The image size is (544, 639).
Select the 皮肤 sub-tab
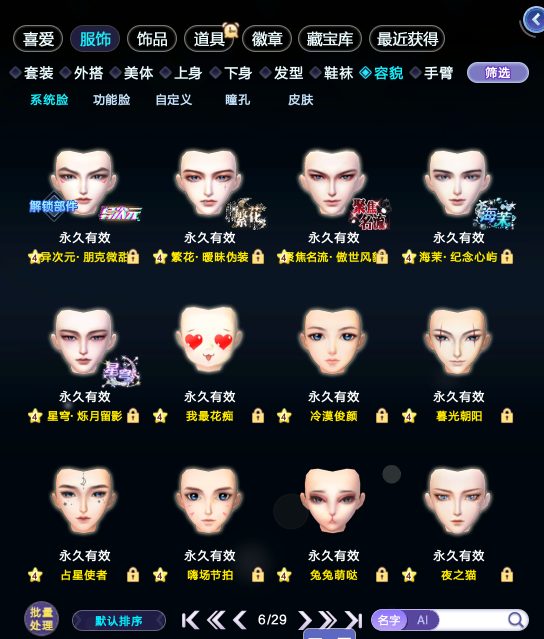pyautogui.click(x=300, y=100)
